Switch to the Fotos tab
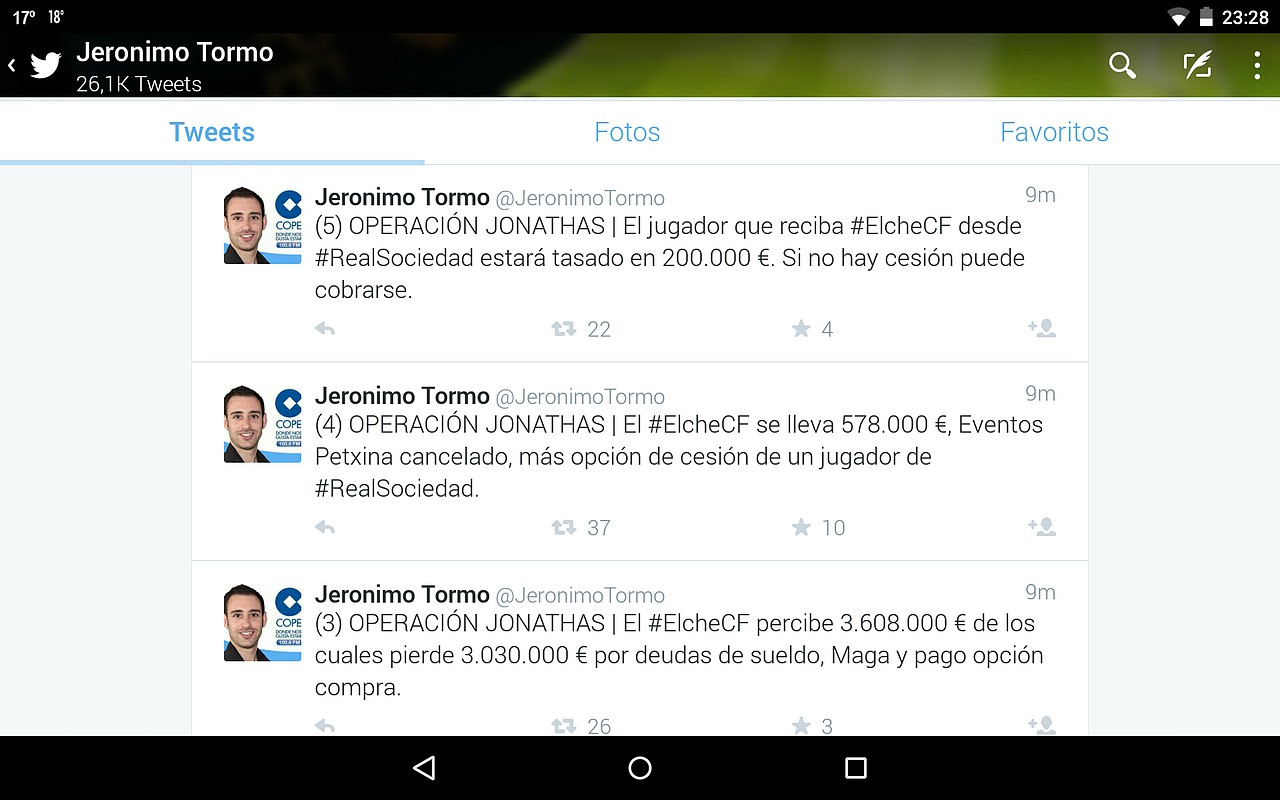 click(x=627, y=132)
